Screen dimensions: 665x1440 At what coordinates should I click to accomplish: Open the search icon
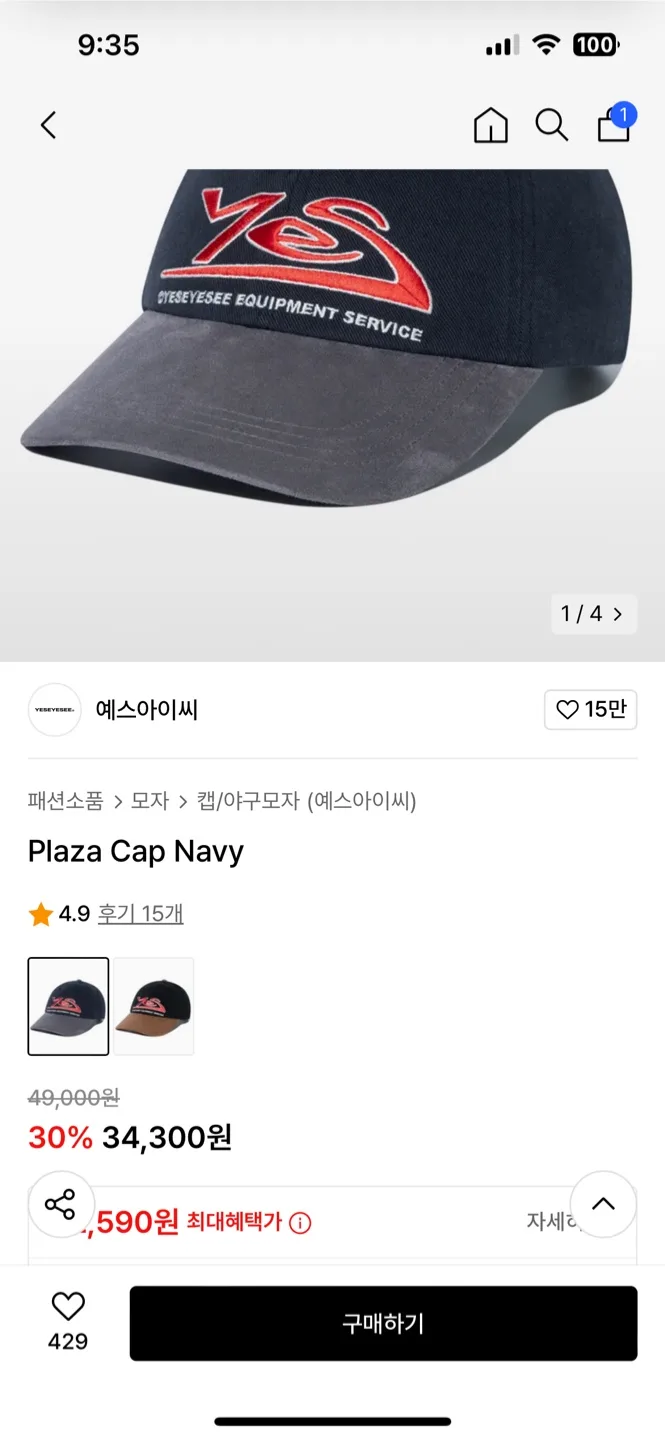(551, 125)
